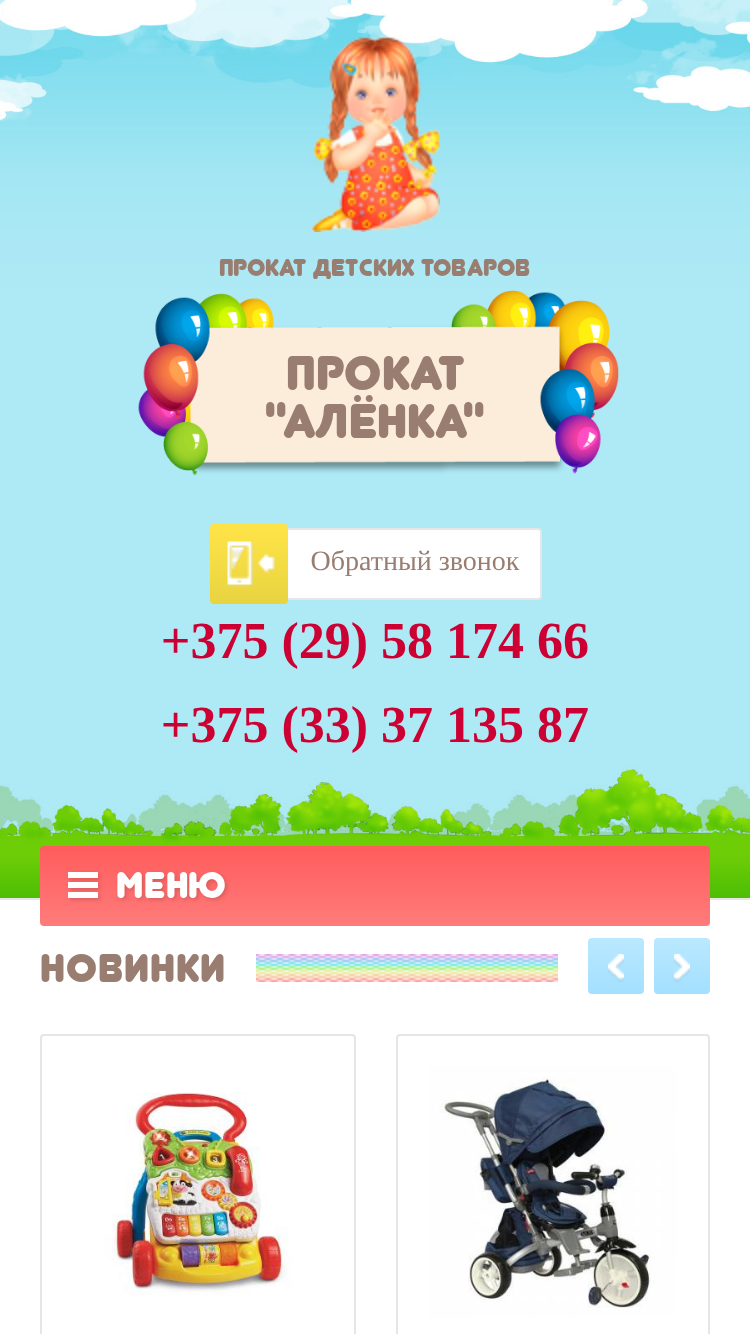Tap the Обратный звонок callback button

(375, 564)
